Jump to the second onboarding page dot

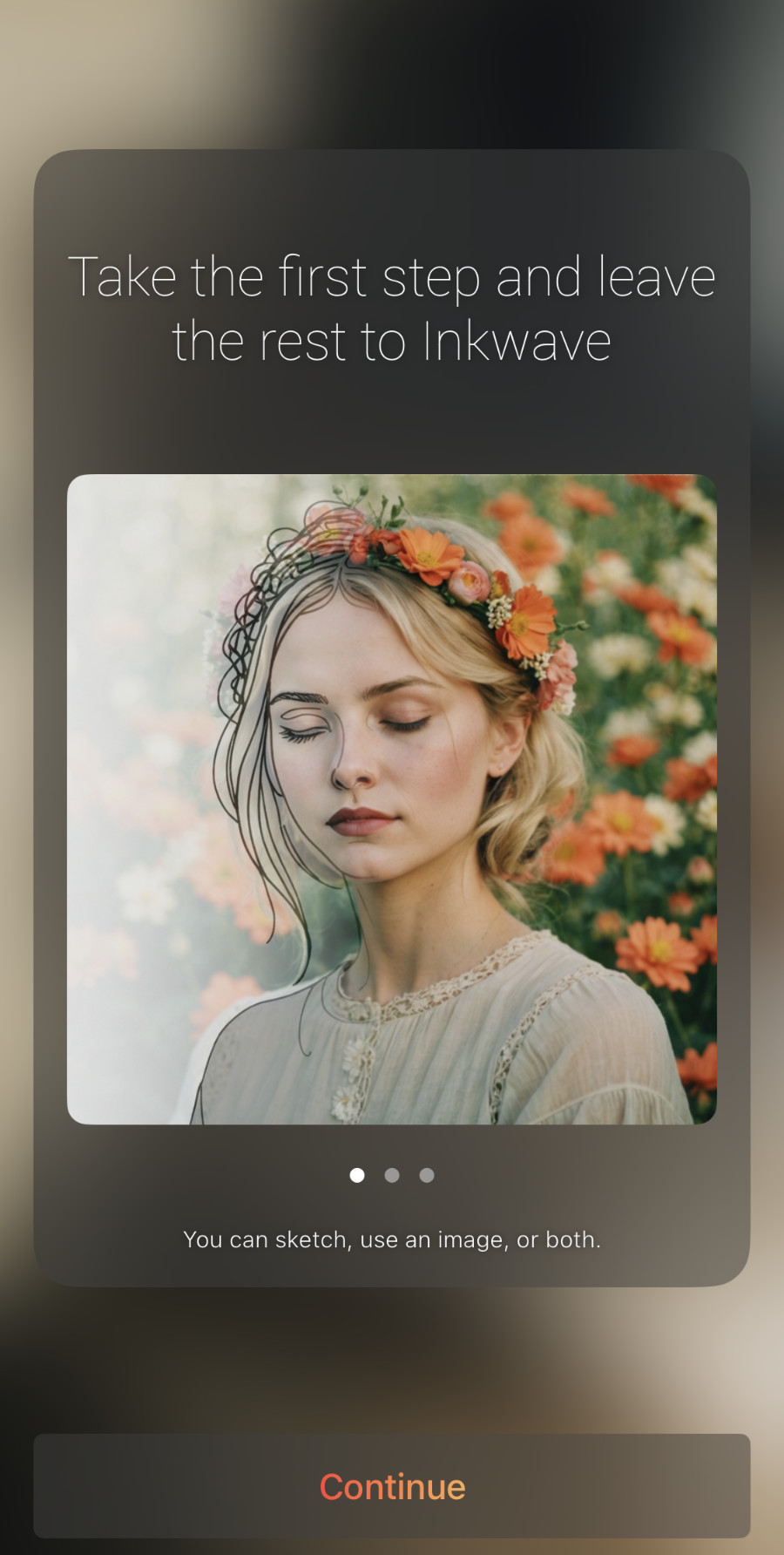click(392, 1175)
